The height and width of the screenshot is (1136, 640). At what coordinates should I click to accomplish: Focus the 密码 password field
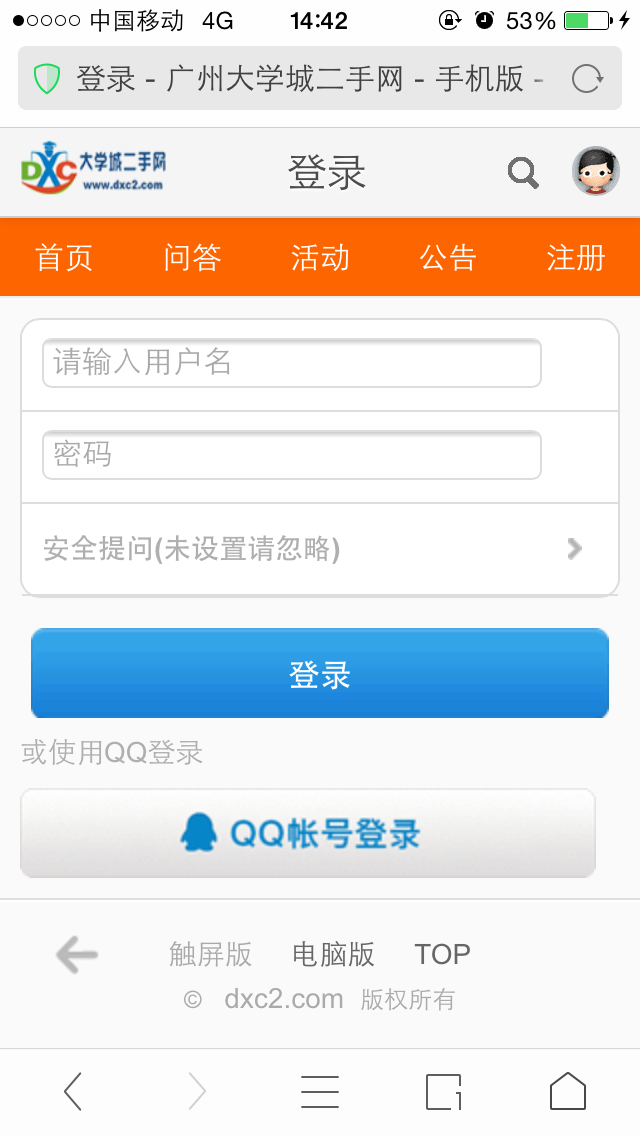click(291, 455)
